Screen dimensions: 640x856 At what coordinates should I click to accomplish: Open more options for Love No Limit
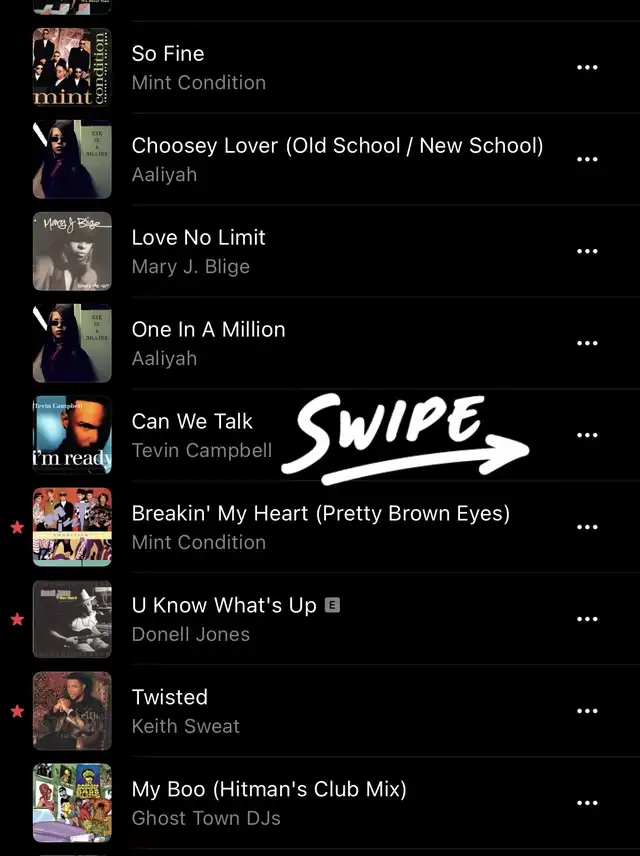[x=587, y=251]
